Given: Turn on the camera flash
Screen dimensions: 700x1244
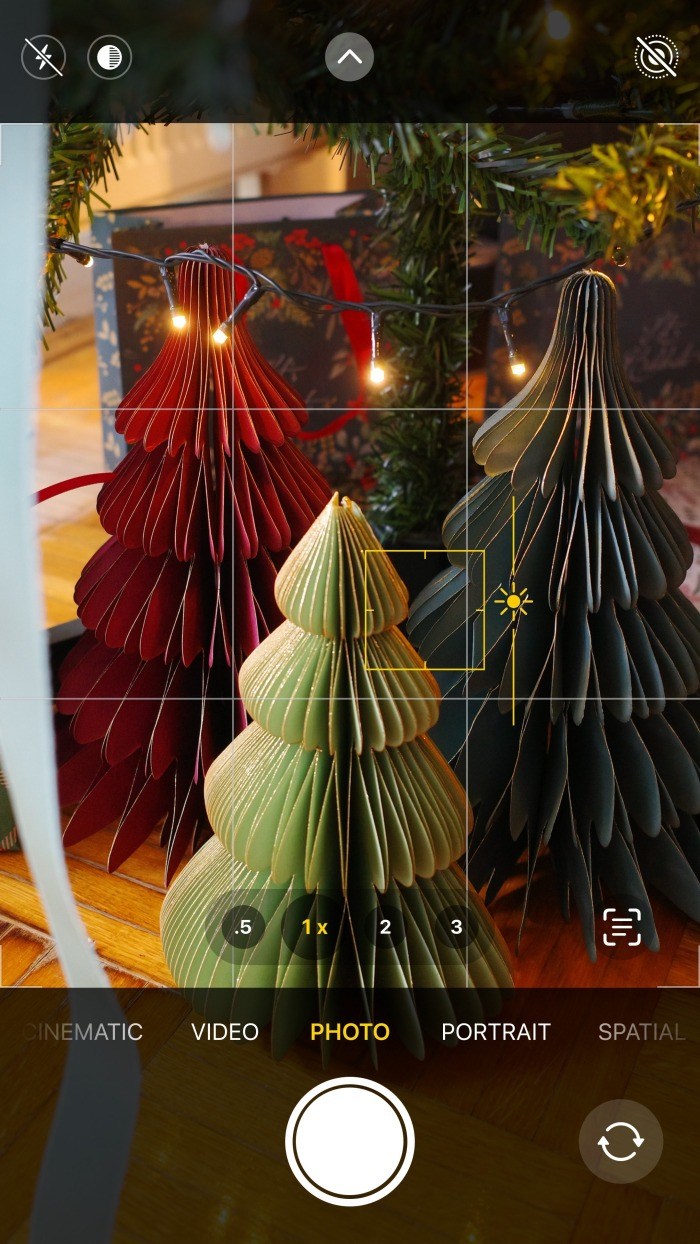Looking at the screenshot, I should point(43,58).
